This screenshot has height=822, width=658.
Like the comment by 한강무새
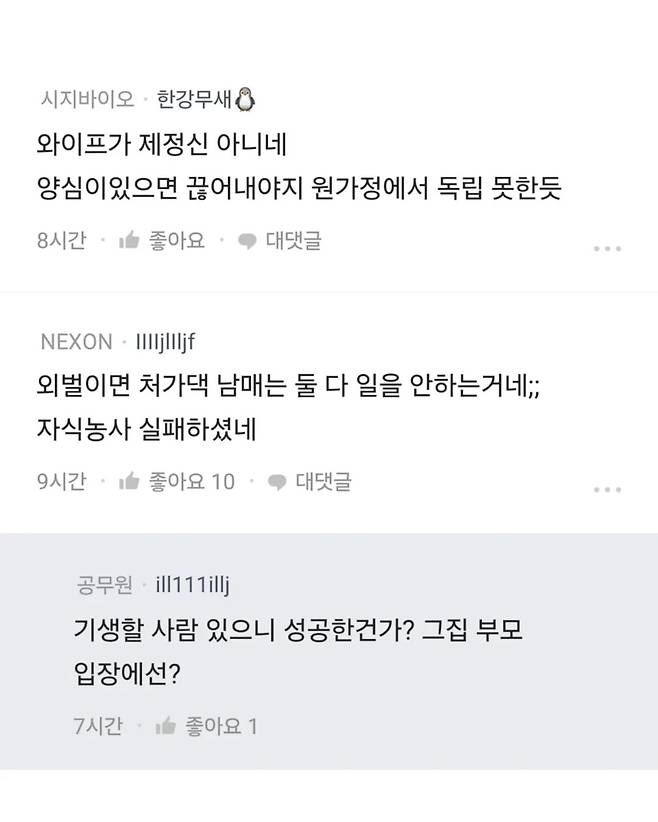161,241
